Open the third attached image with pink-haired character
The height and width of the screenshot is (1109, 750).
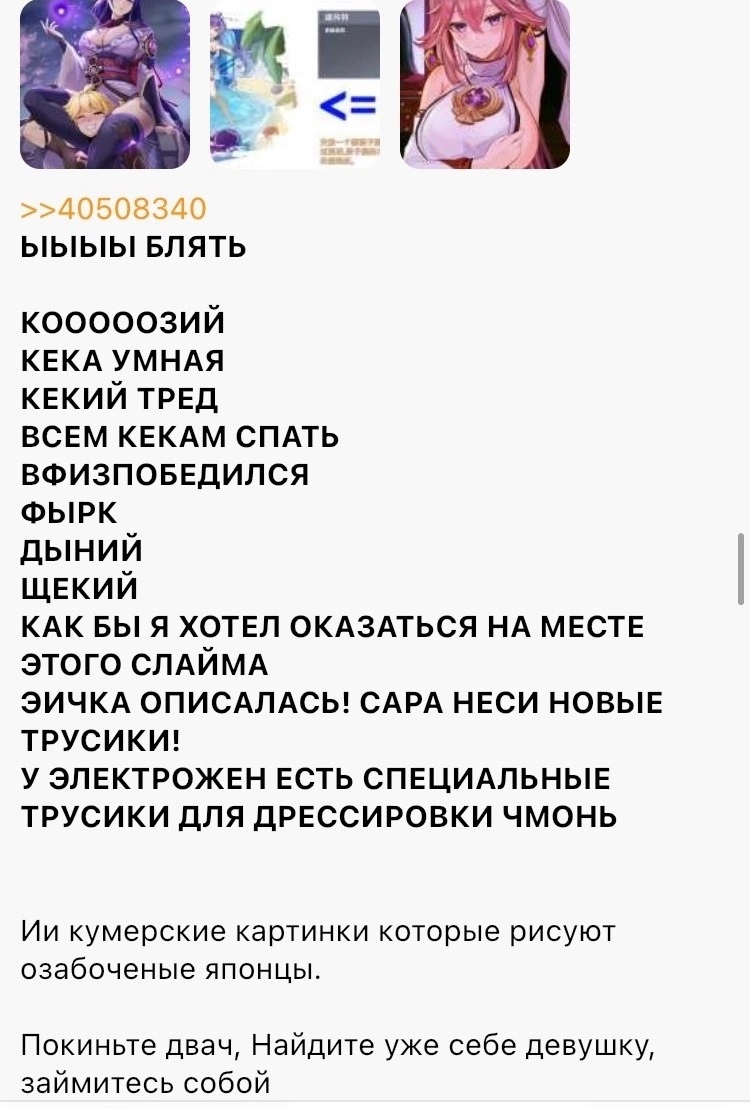(485, 84)
